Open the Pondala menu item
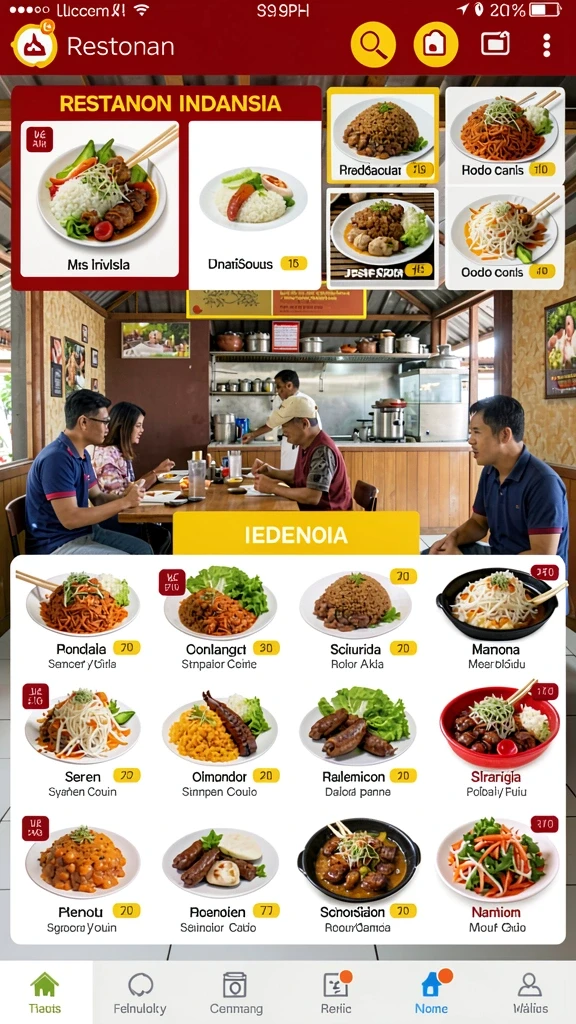The image size is (576, 1024). click(82, 618)
